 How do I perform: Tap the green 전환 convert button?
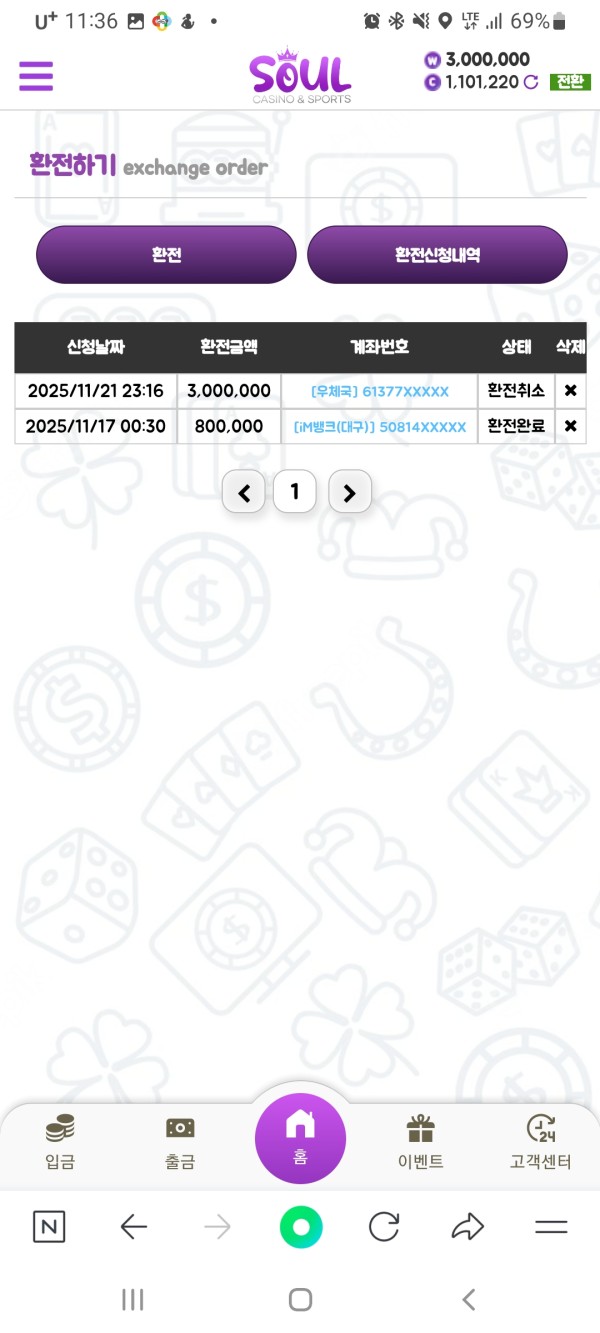[x=570, y=82]
